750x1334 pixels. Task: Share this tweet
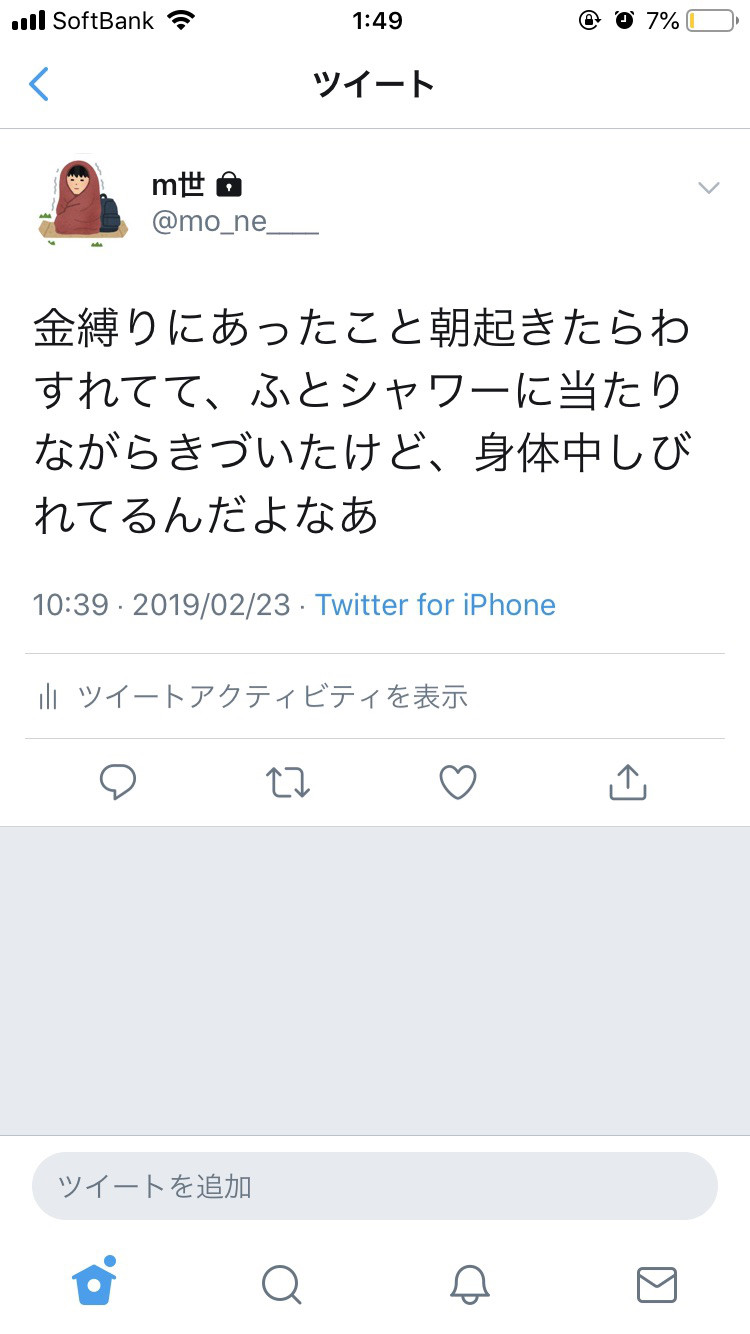coord(628,783)
